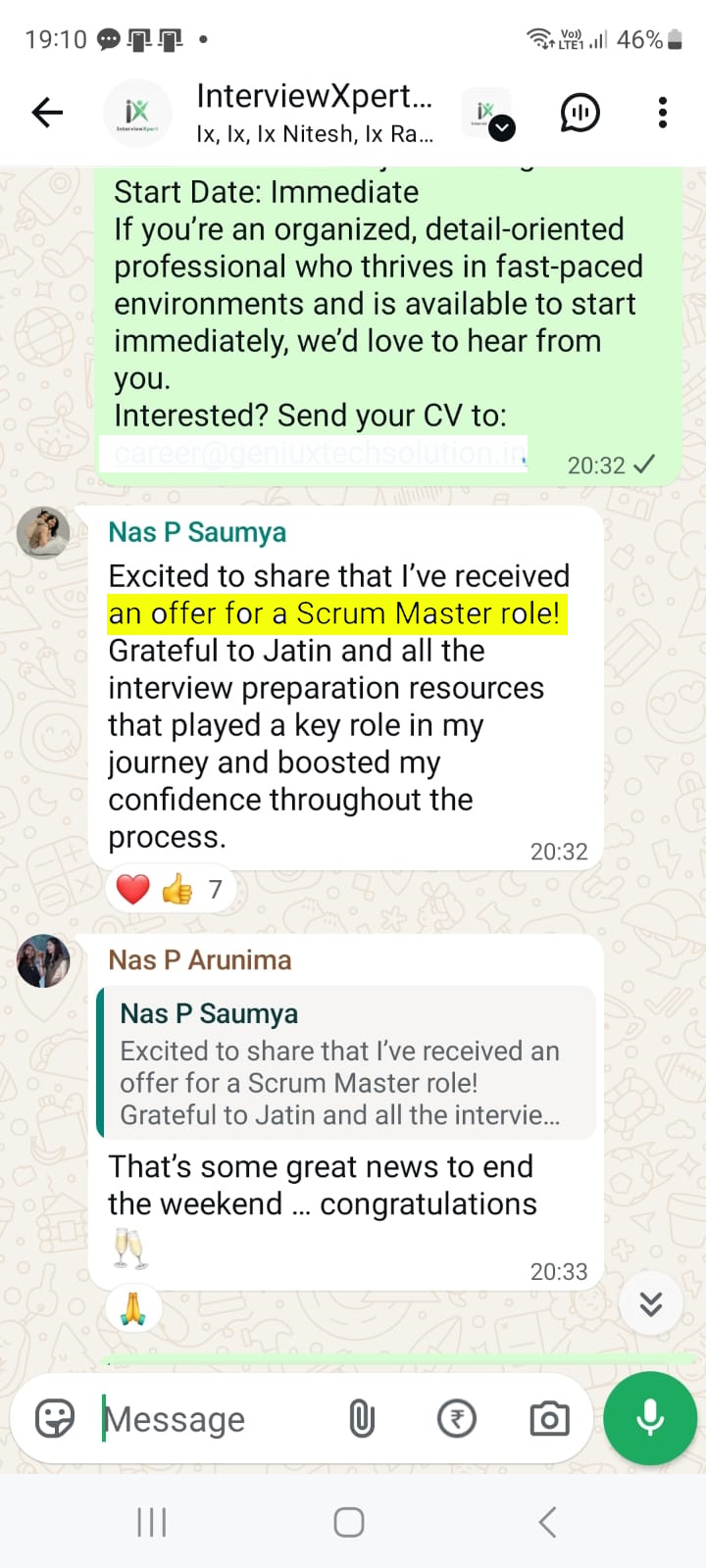
Task: View Nas P Saumya's profile photo
Action: click(43, 533)
